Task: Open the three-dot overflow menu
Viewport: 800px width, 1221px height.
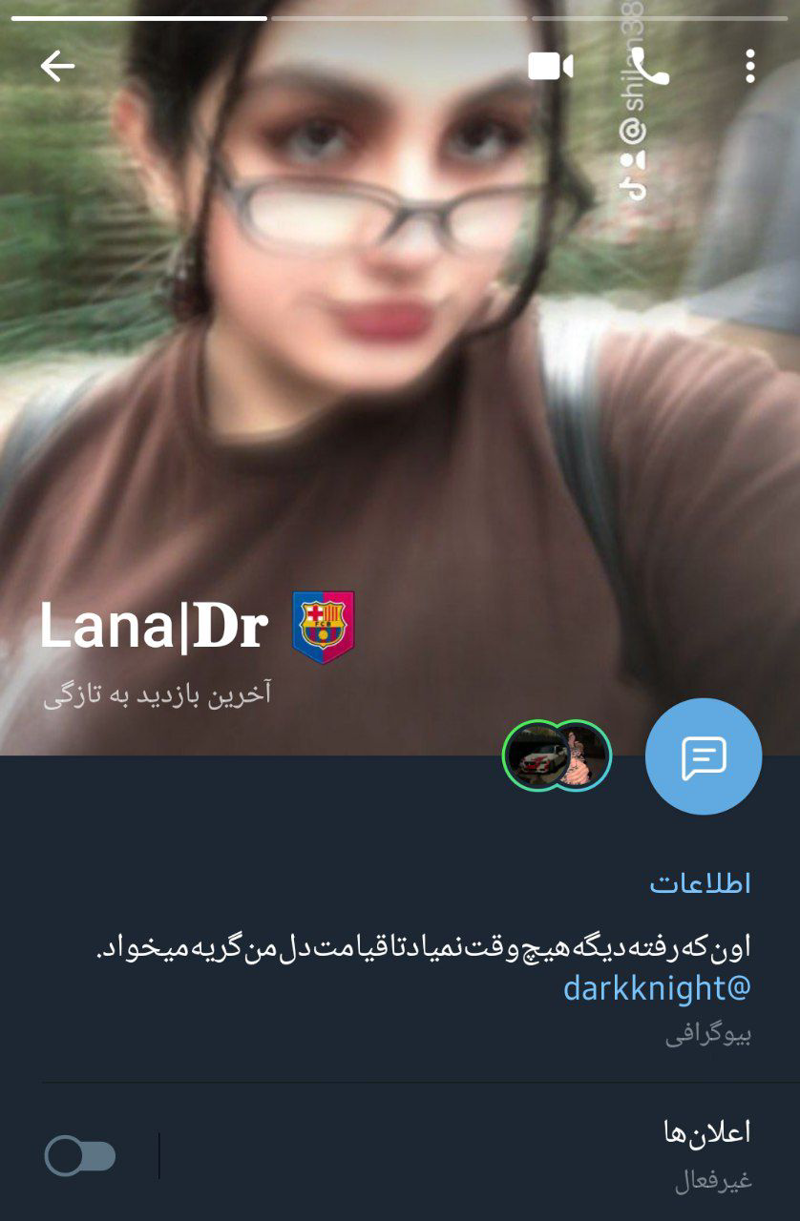Action: point(750,66)
